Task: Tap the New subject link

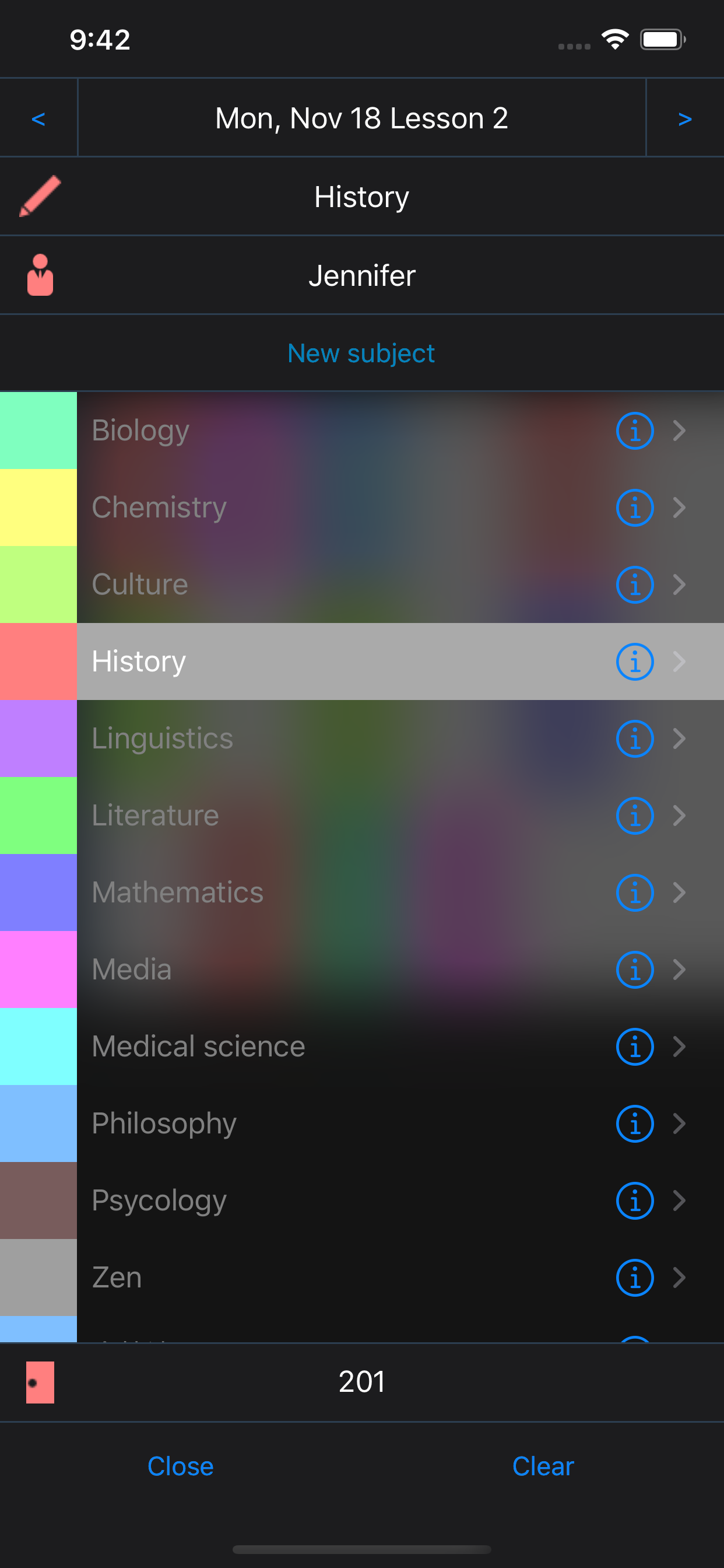Action: click(361, 353)
